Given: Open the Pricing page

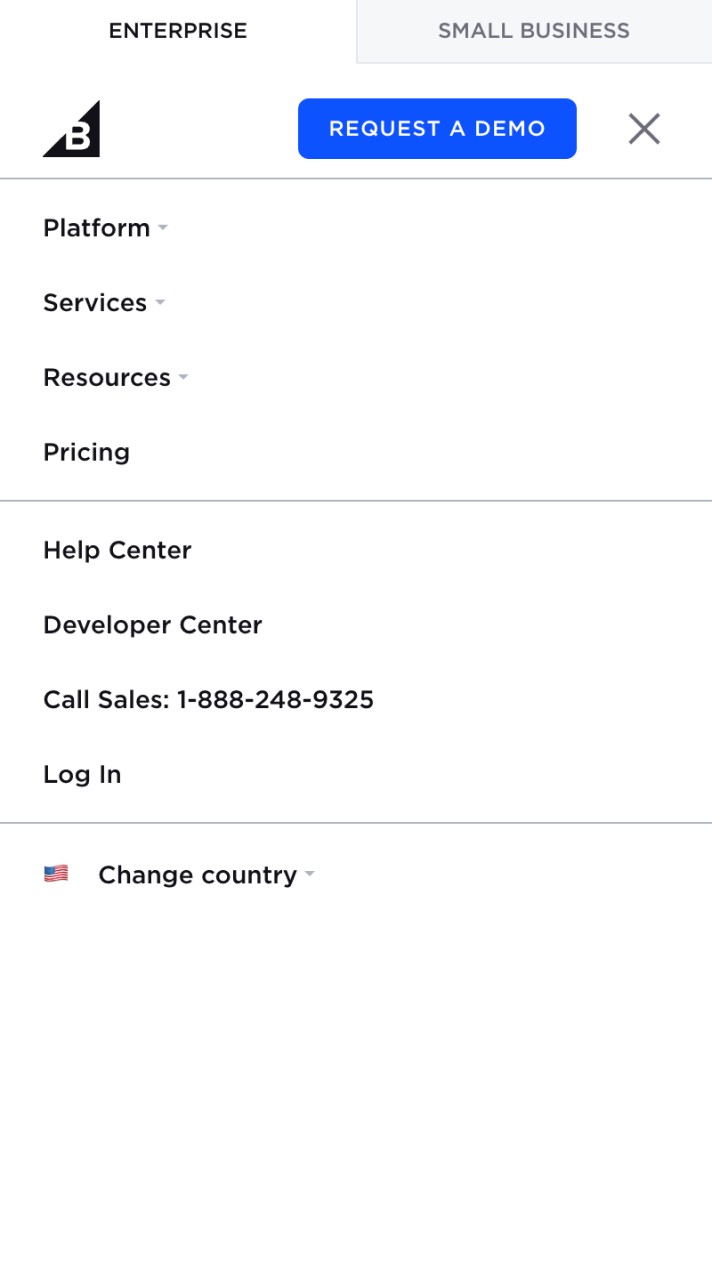Looking at the screenshot, I should click(87, 453).
